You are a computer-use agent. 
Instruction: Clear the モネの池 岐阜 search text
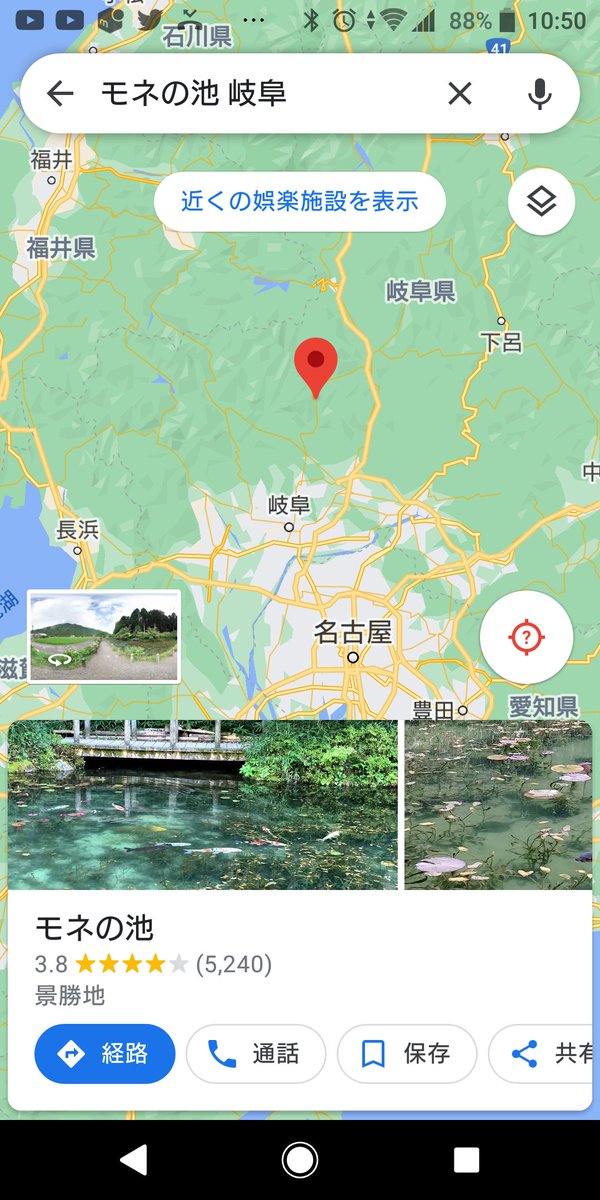coord(459,94)
